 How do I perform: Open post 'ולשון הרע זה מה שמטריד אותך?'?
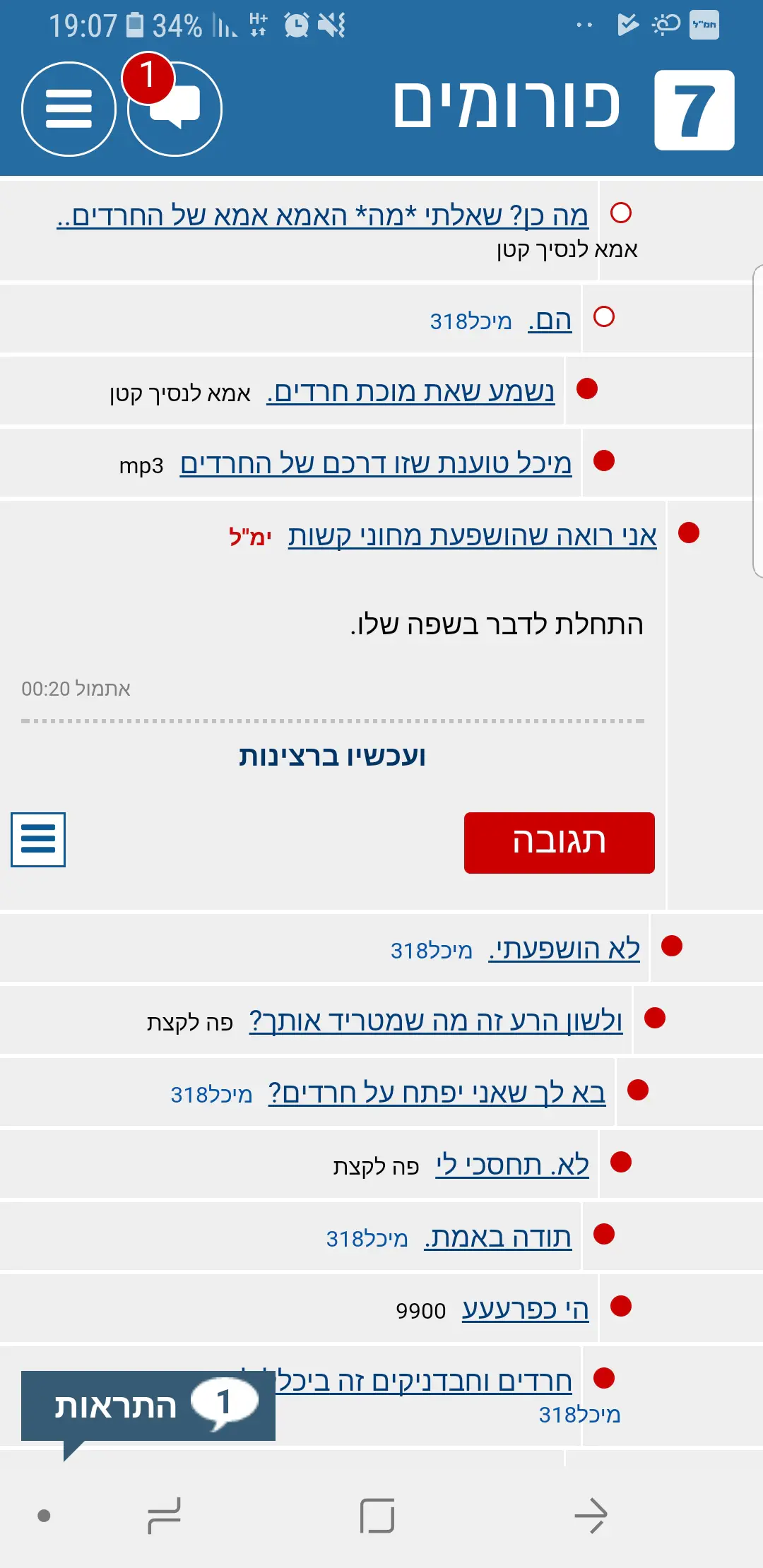(x=435, y=1021)
